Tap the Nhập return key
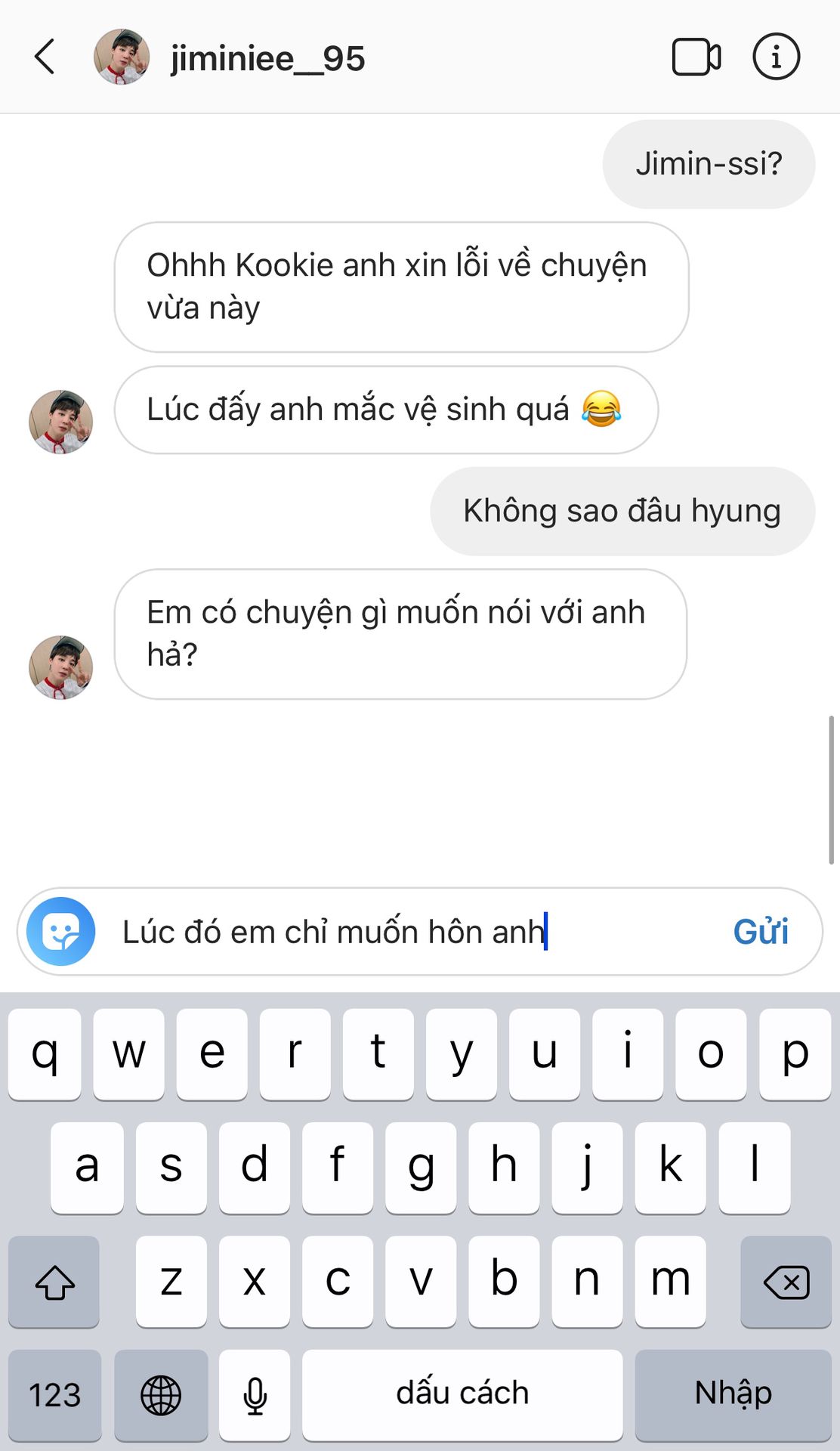Screen dimensions: 840x1451 732,1394
